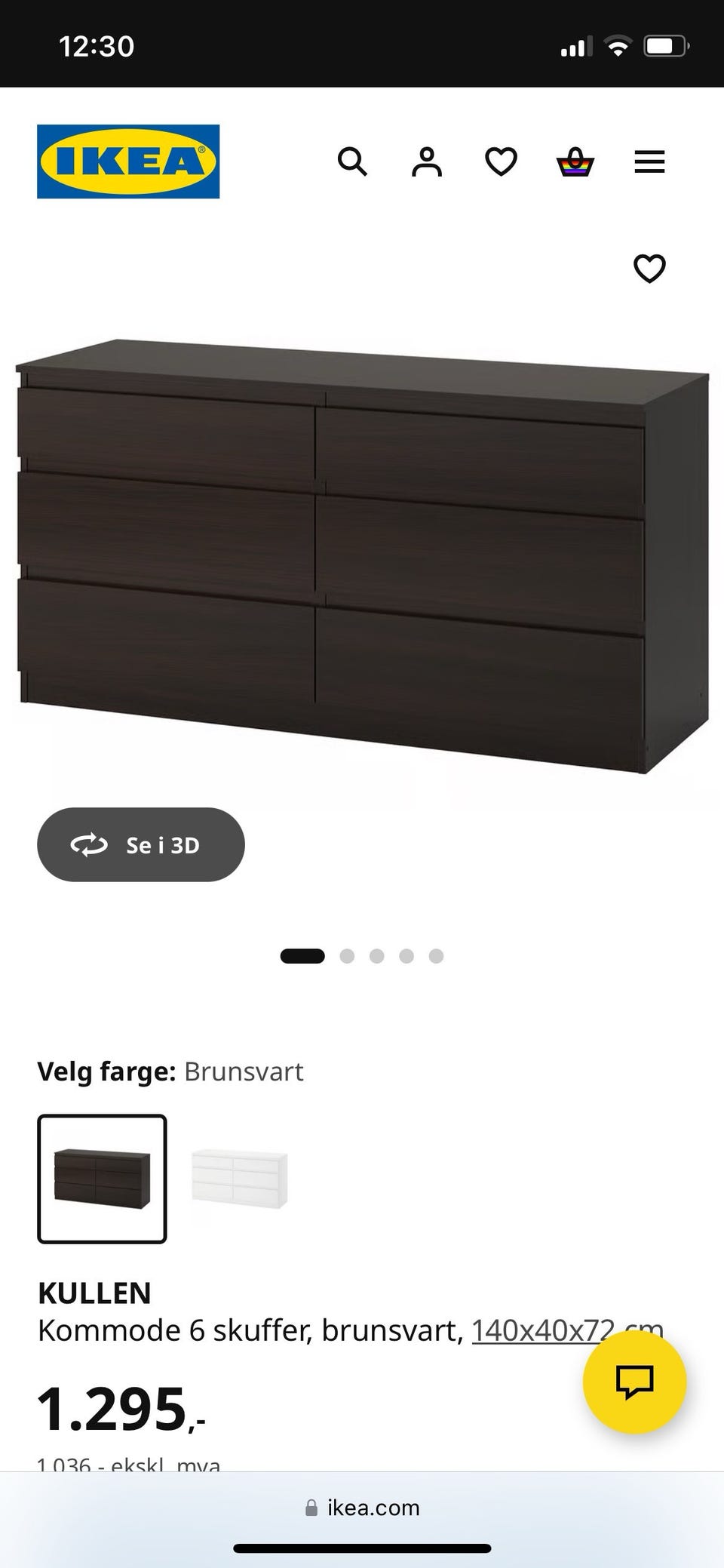Image resolution: width=724 pixels, height=1568 pixels.
Task: Select the brunsvart colour variant
Action: 102,1179
